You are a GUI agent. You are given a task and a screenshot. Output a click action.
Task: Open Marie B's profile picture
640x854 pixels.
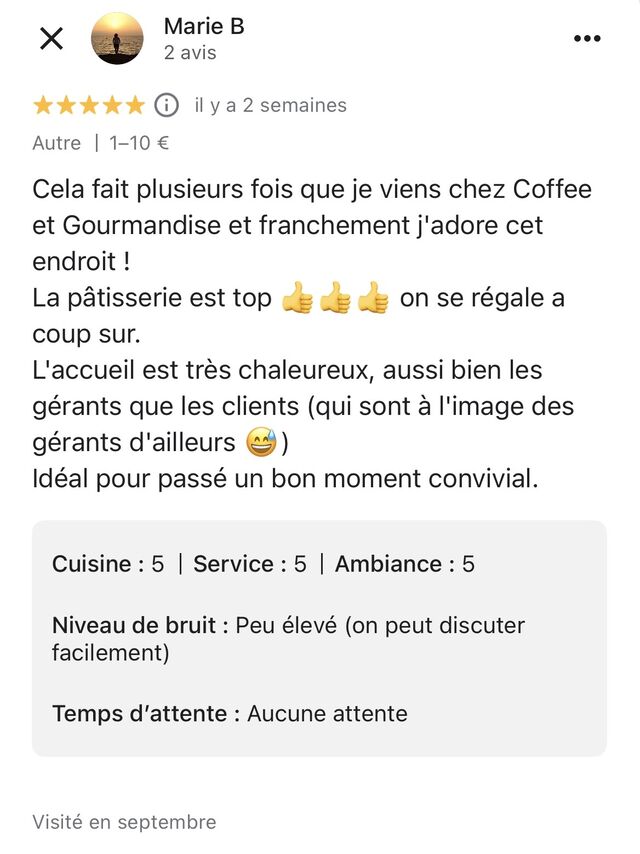click(x=117, y=39)
